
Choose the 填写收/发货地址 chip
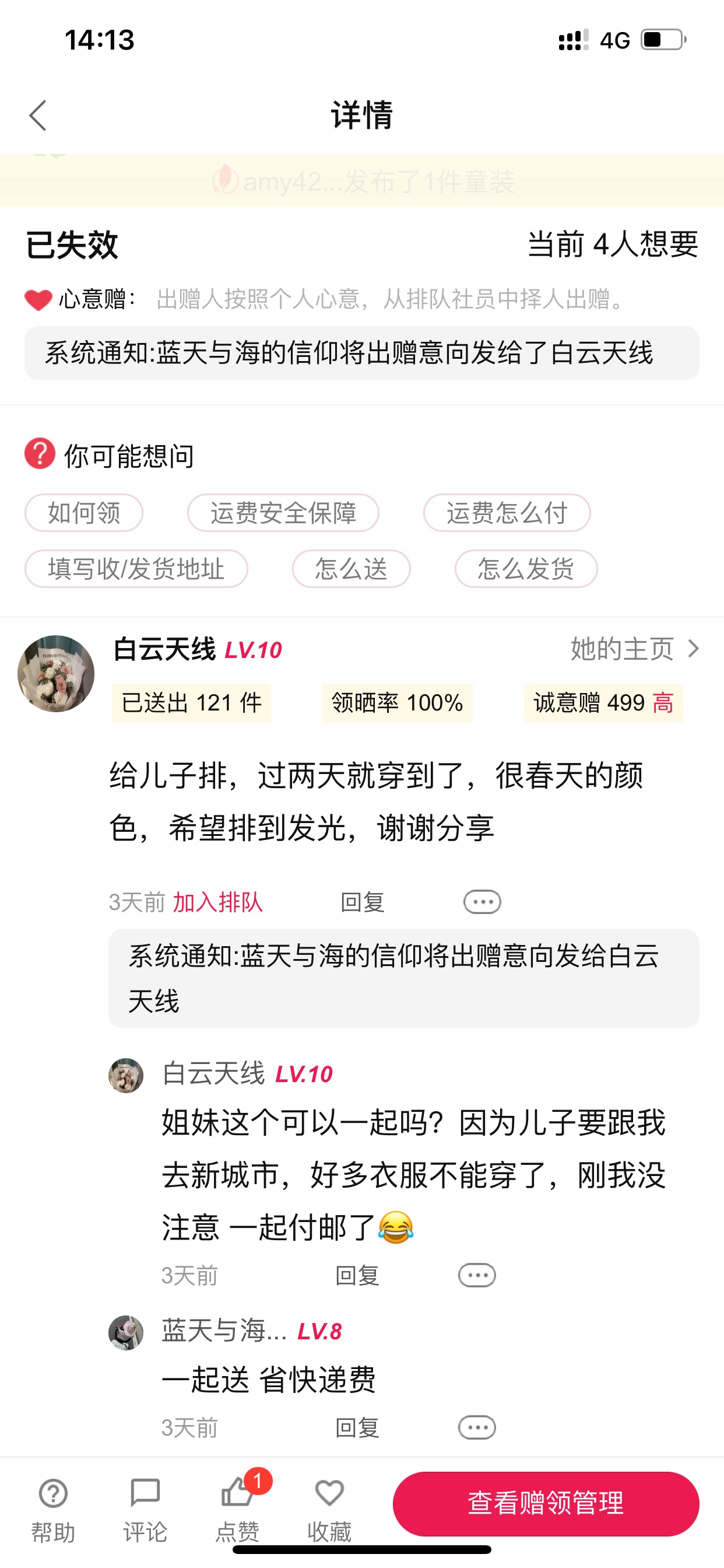136,569
